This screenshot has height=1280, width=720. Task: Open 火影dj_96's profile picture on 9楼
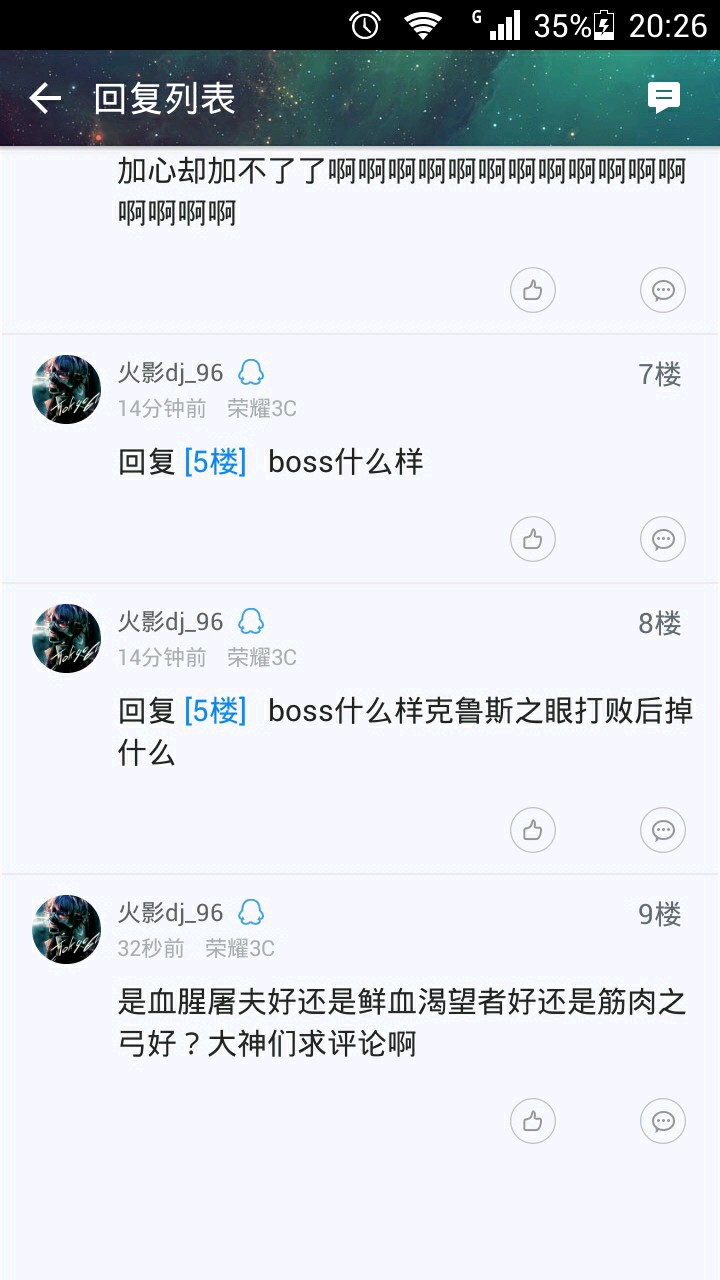pyautogui.click(x=67, y=929)
